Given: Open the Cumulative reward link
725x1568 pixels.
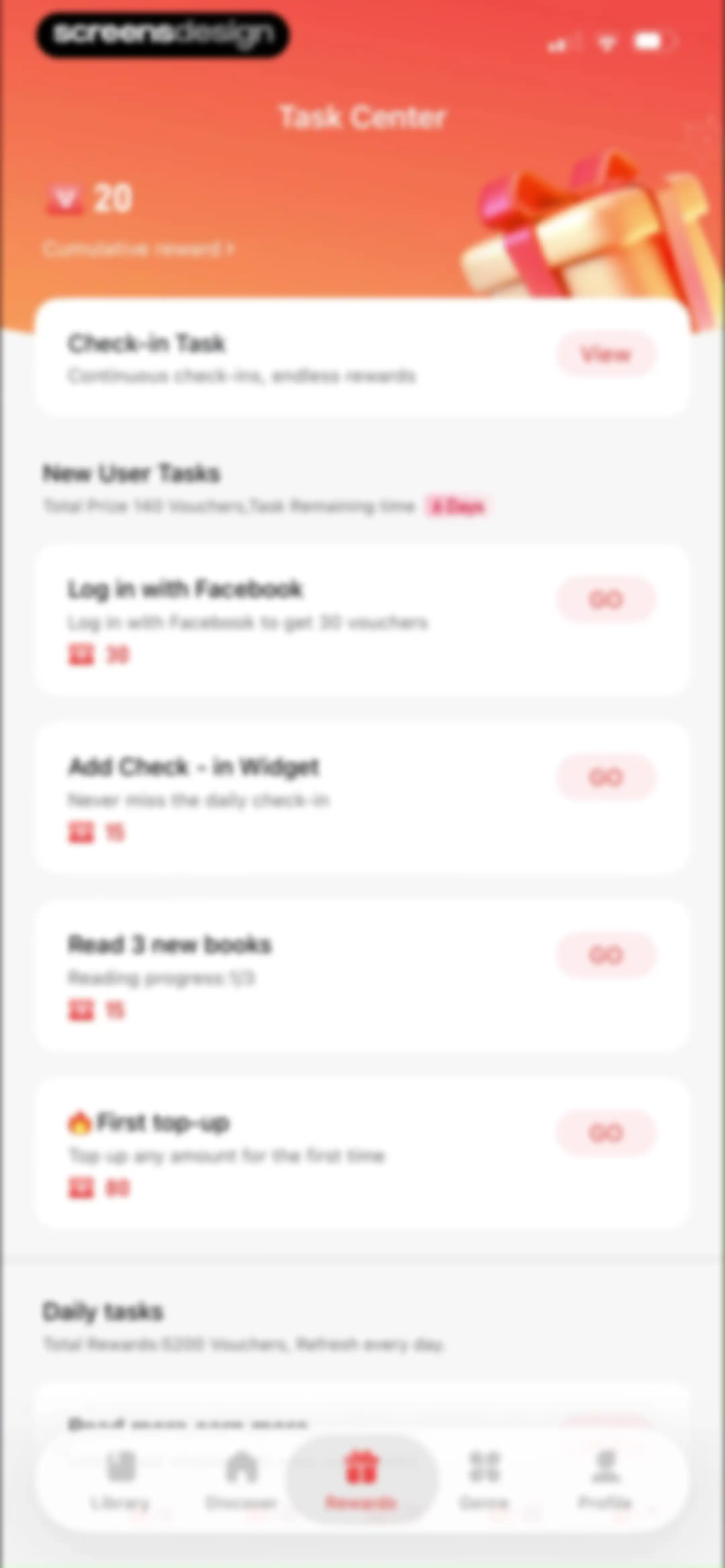Looking at the screenshot, I should pos(139,249).
